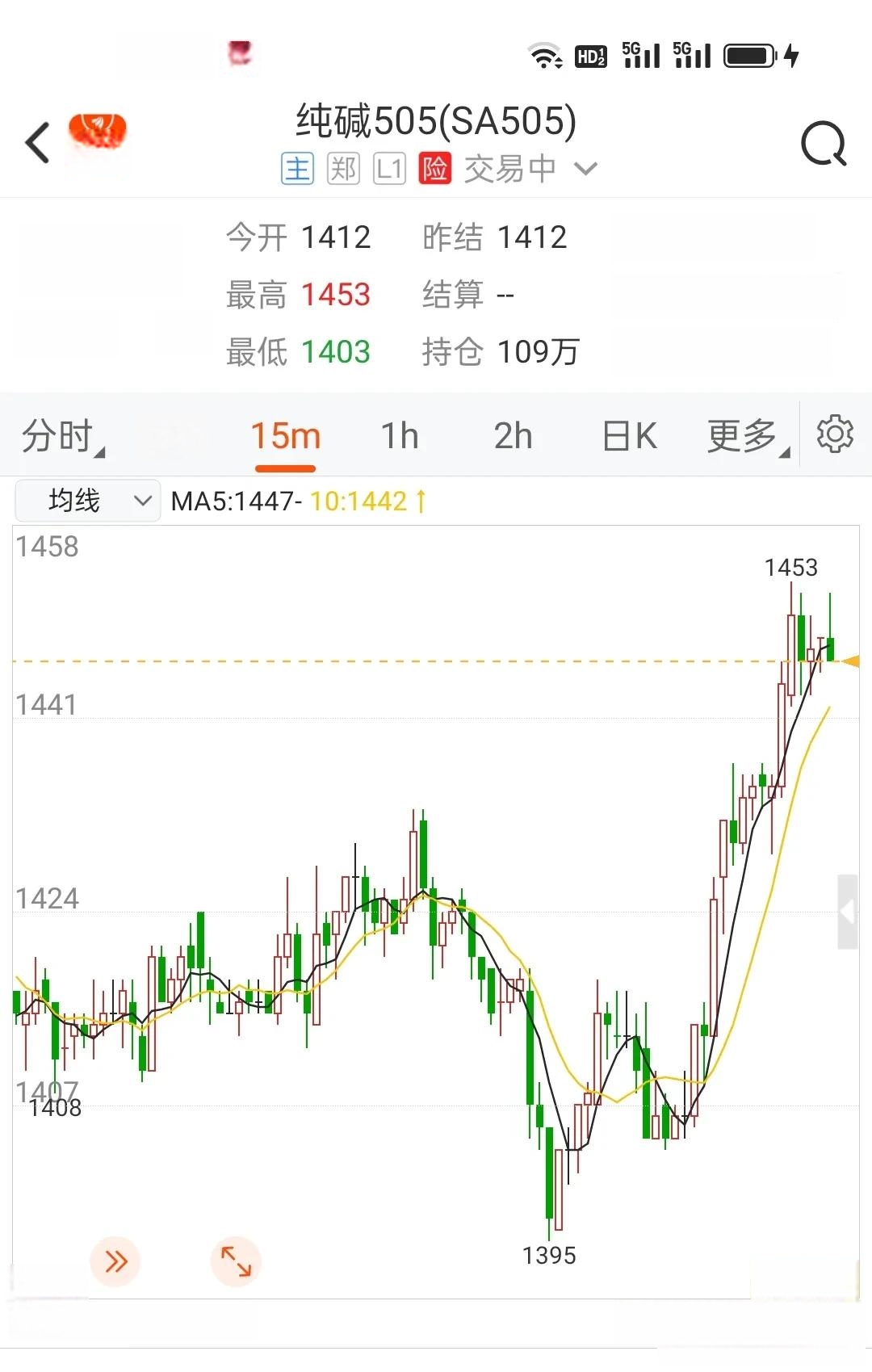Open the search magnifier icon

(x=823, y=144)
